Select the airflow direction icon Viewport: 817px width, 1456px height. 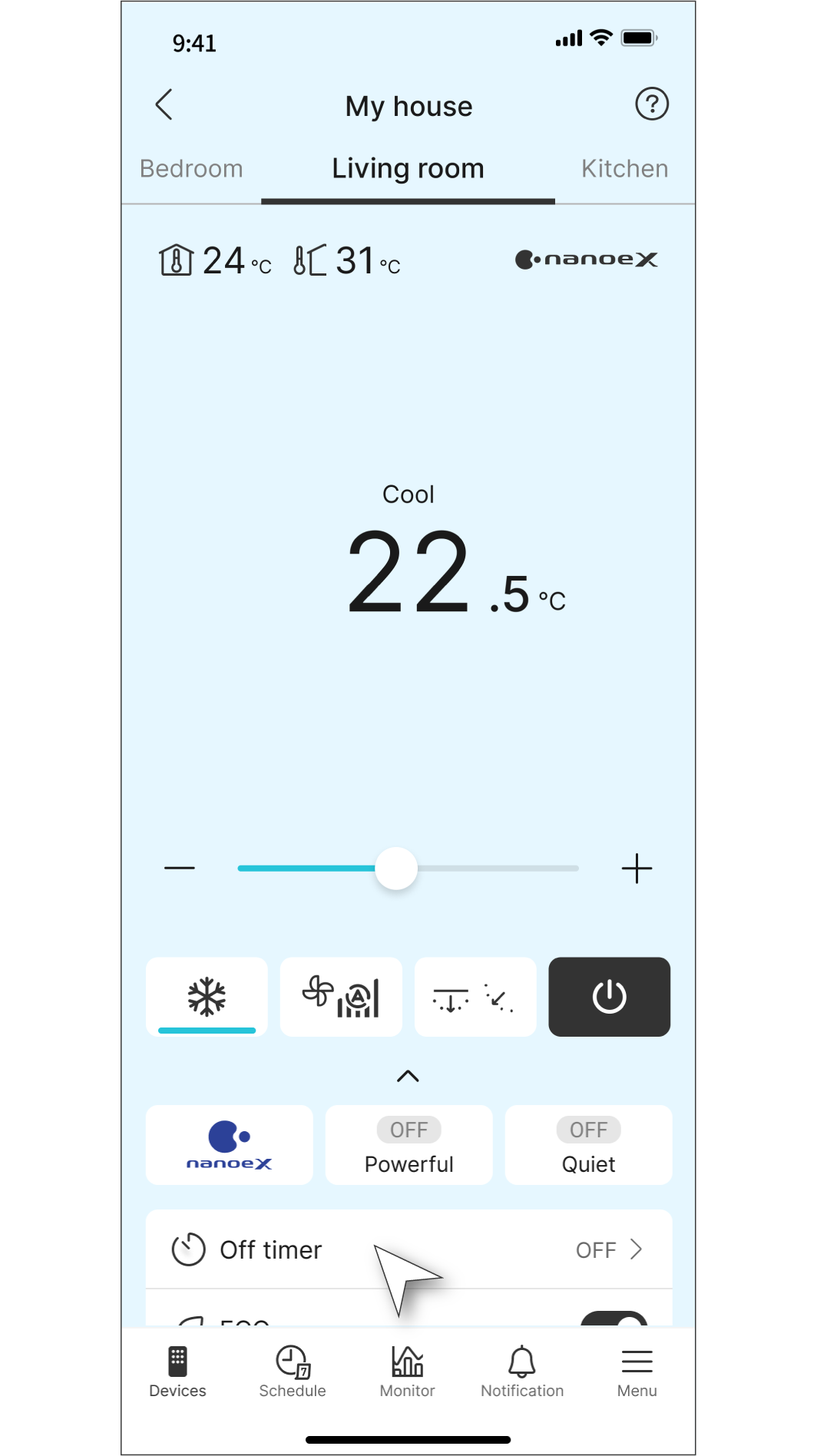point(475,996)
